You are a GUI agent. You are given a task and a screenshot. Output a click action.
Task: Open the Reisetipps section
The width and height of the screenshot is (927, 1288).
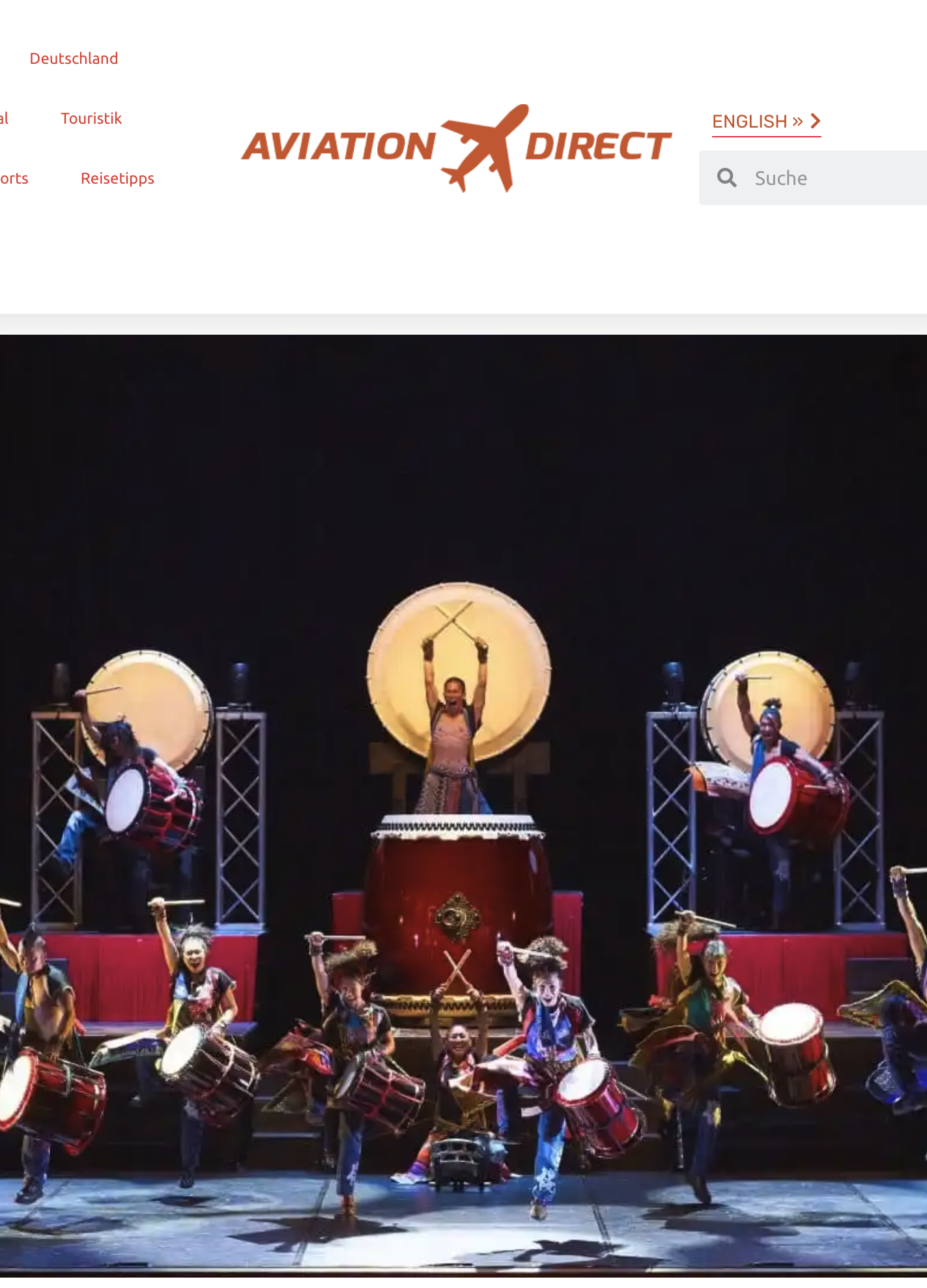point(117,178)
